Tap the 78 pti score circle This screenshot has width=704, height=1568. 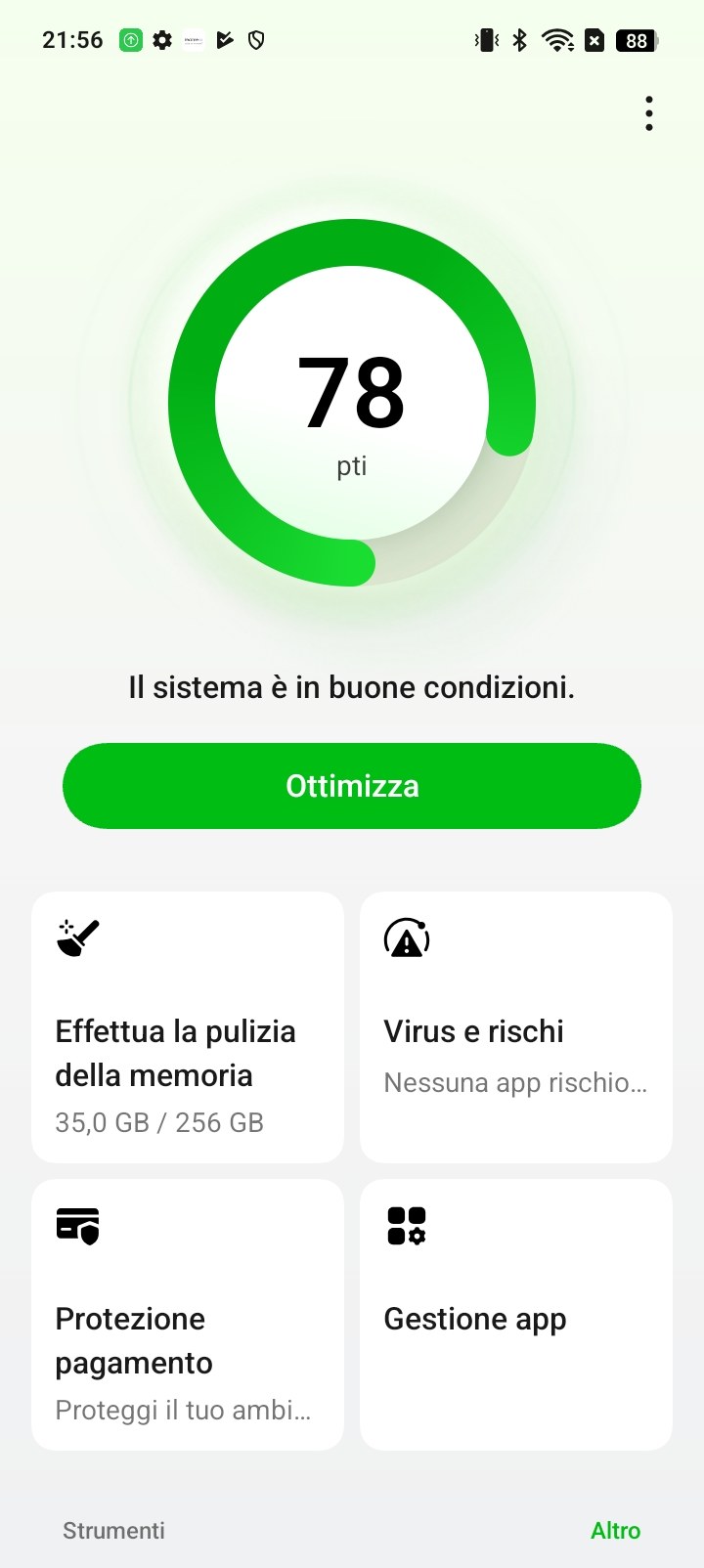(352, 403)
